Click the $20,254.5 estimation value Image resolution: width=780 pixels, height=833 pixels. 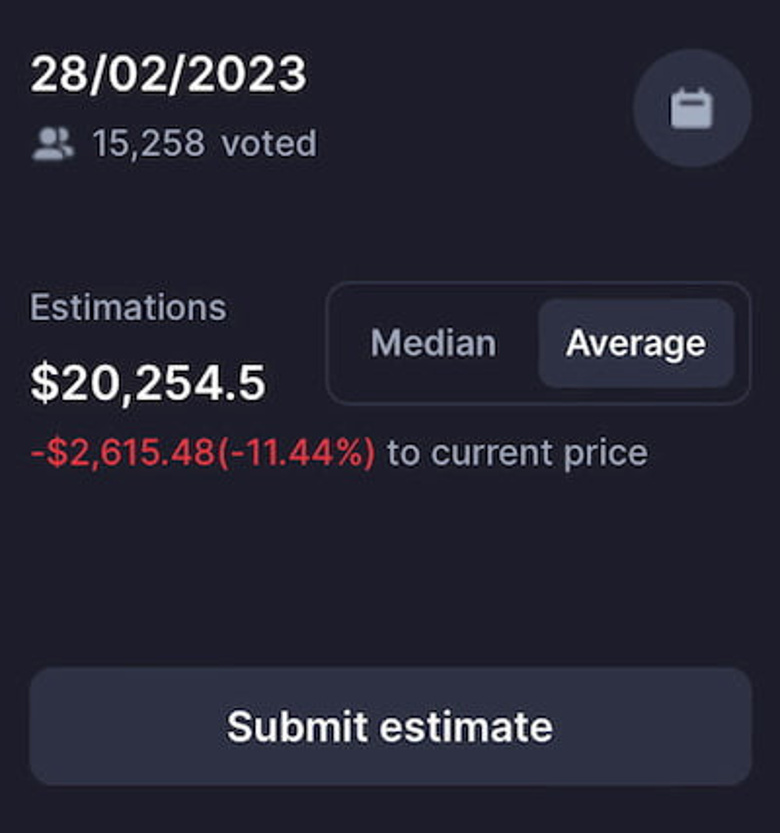[146, 380]
